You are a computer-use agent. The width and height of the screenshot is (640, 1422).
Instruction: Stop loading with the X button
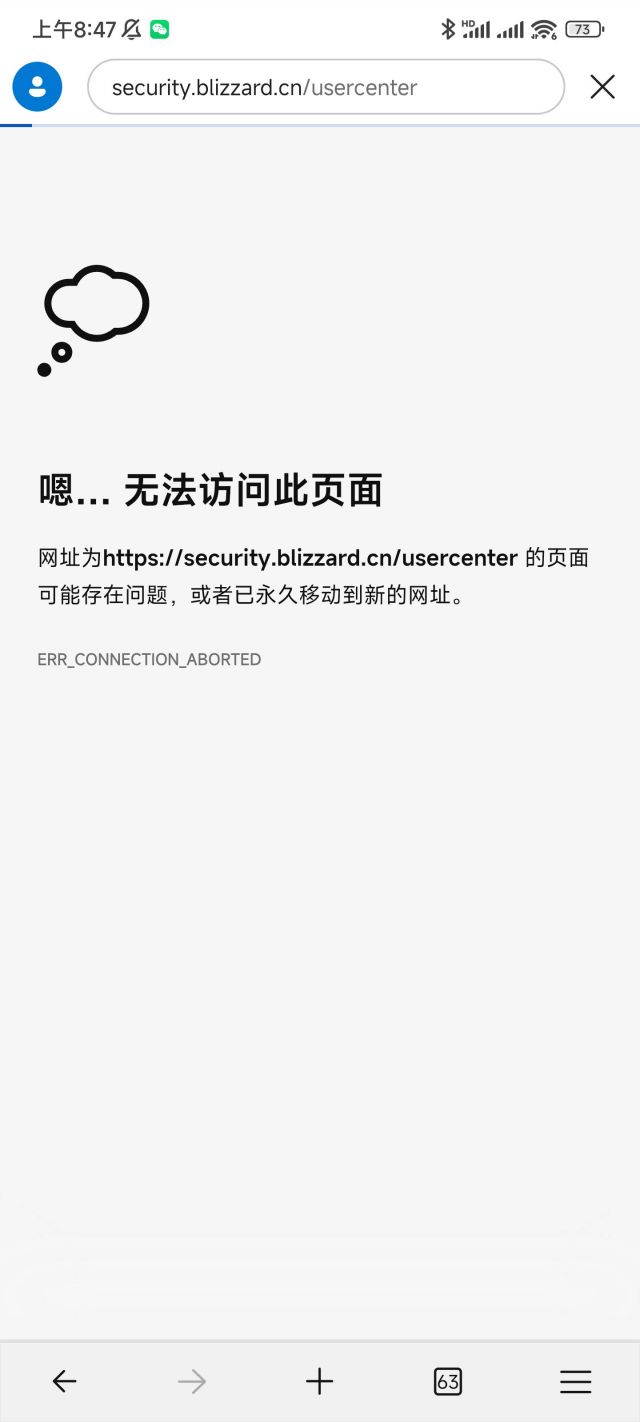pos(602,87)
